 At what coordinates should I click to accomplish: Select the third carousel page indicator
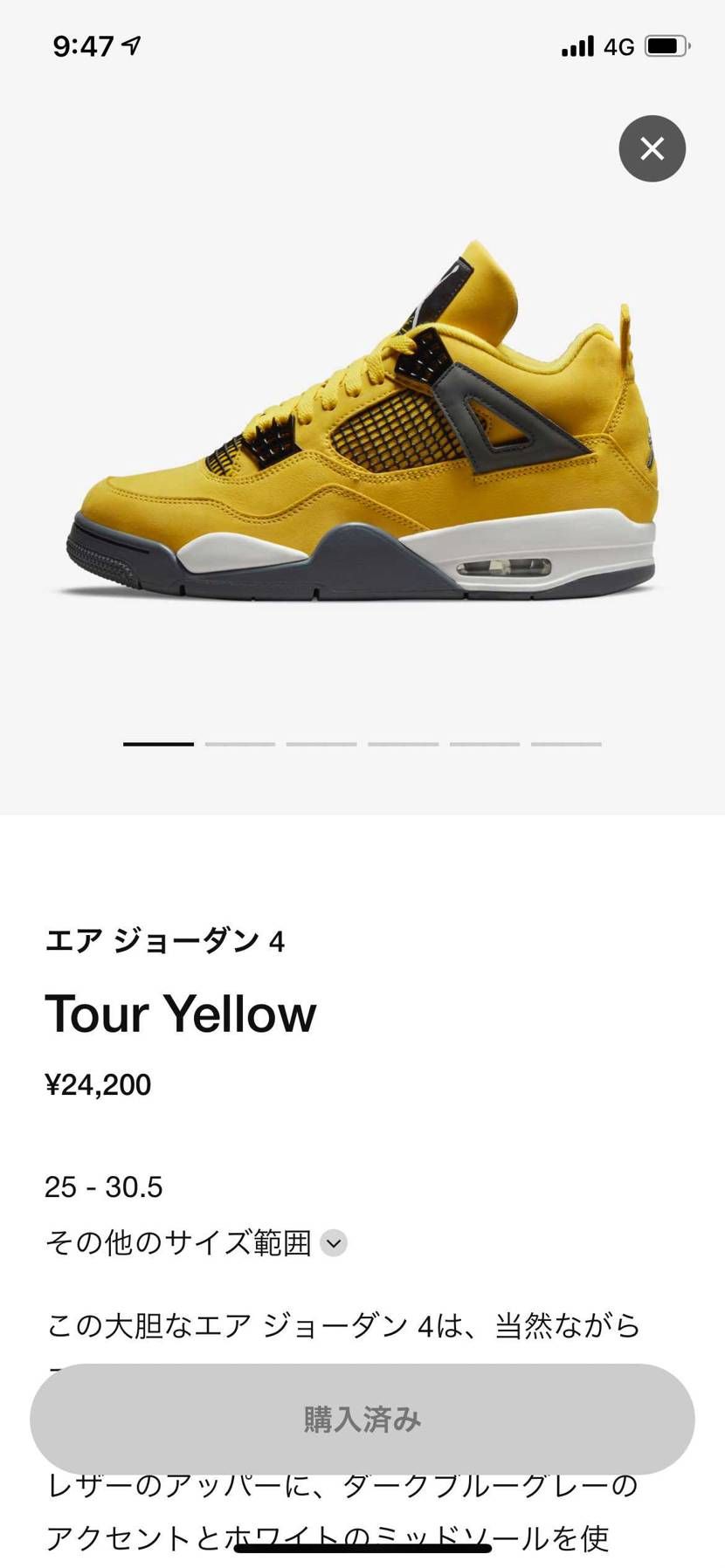(321, 744)
